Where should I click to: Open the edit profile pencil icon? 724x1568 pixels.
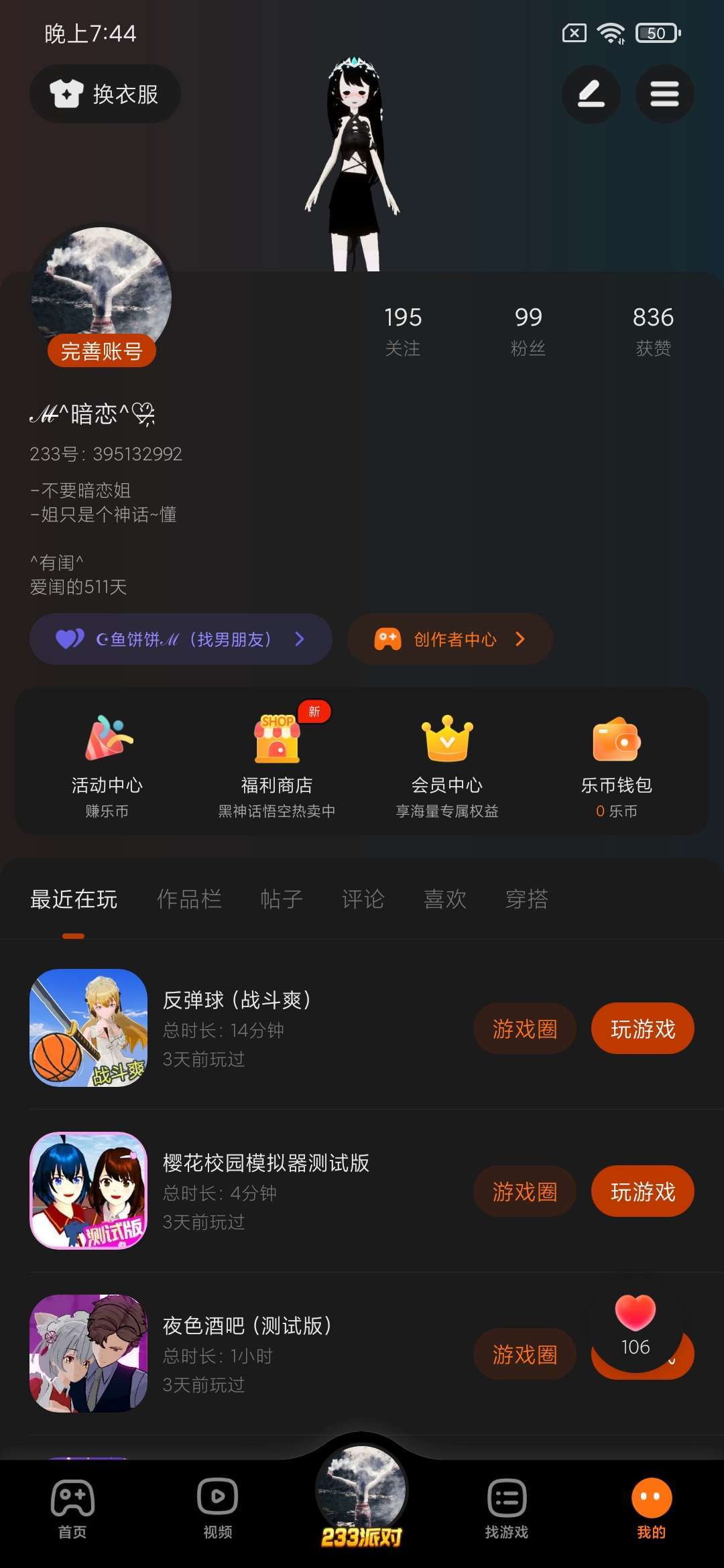coord(591,94)
